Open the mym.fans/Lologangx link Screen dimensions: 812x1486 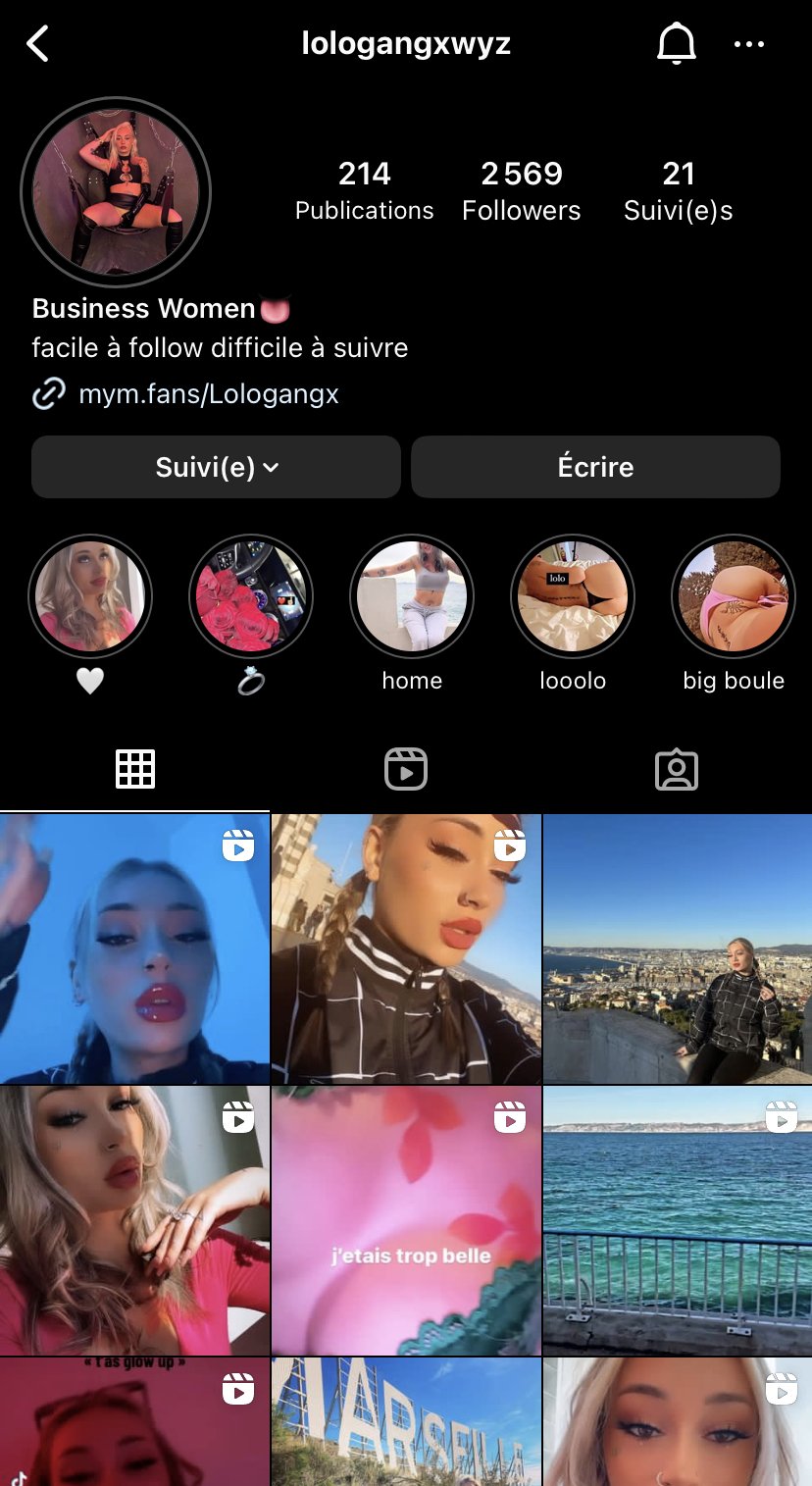[x=208, y=394]
